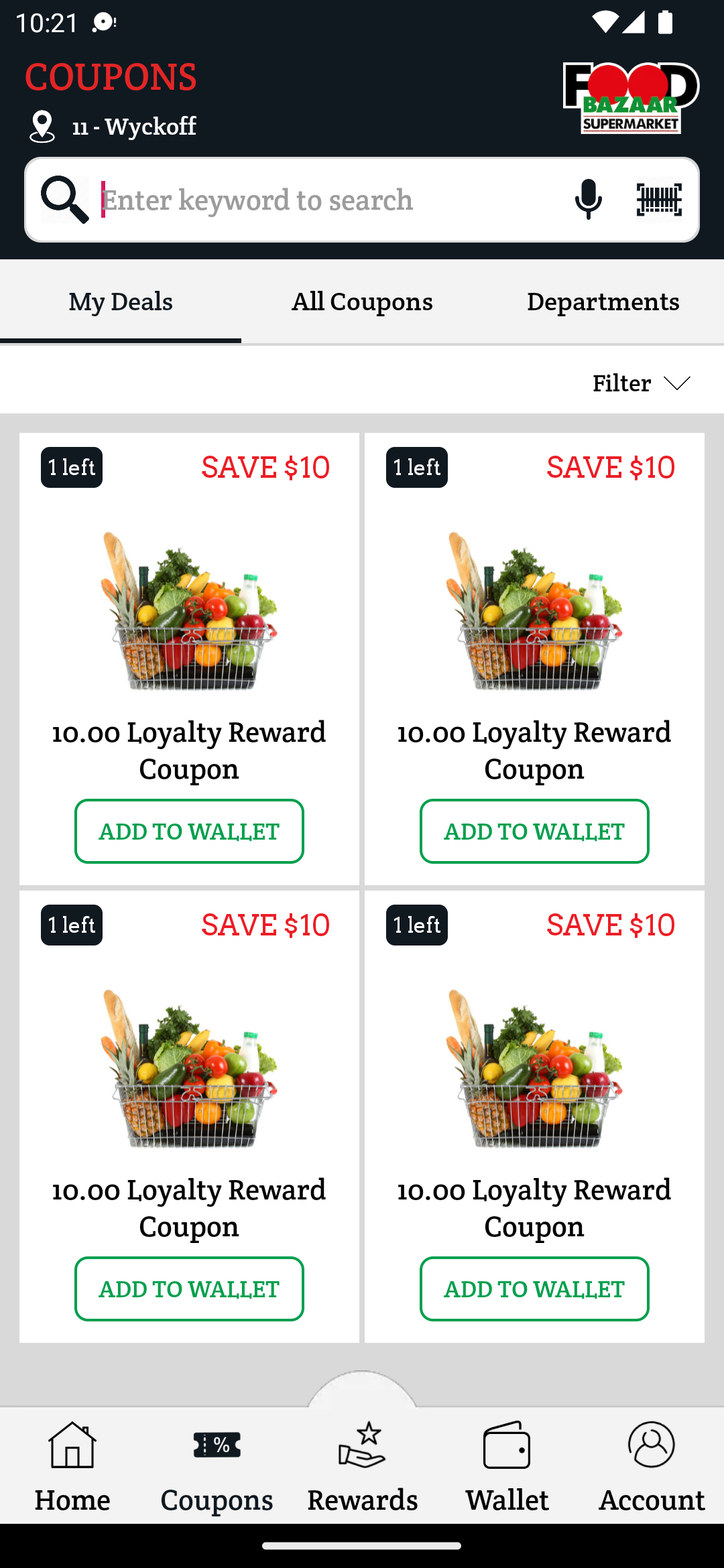
Task: Open the barcode scanner
Action: point(660,200)
